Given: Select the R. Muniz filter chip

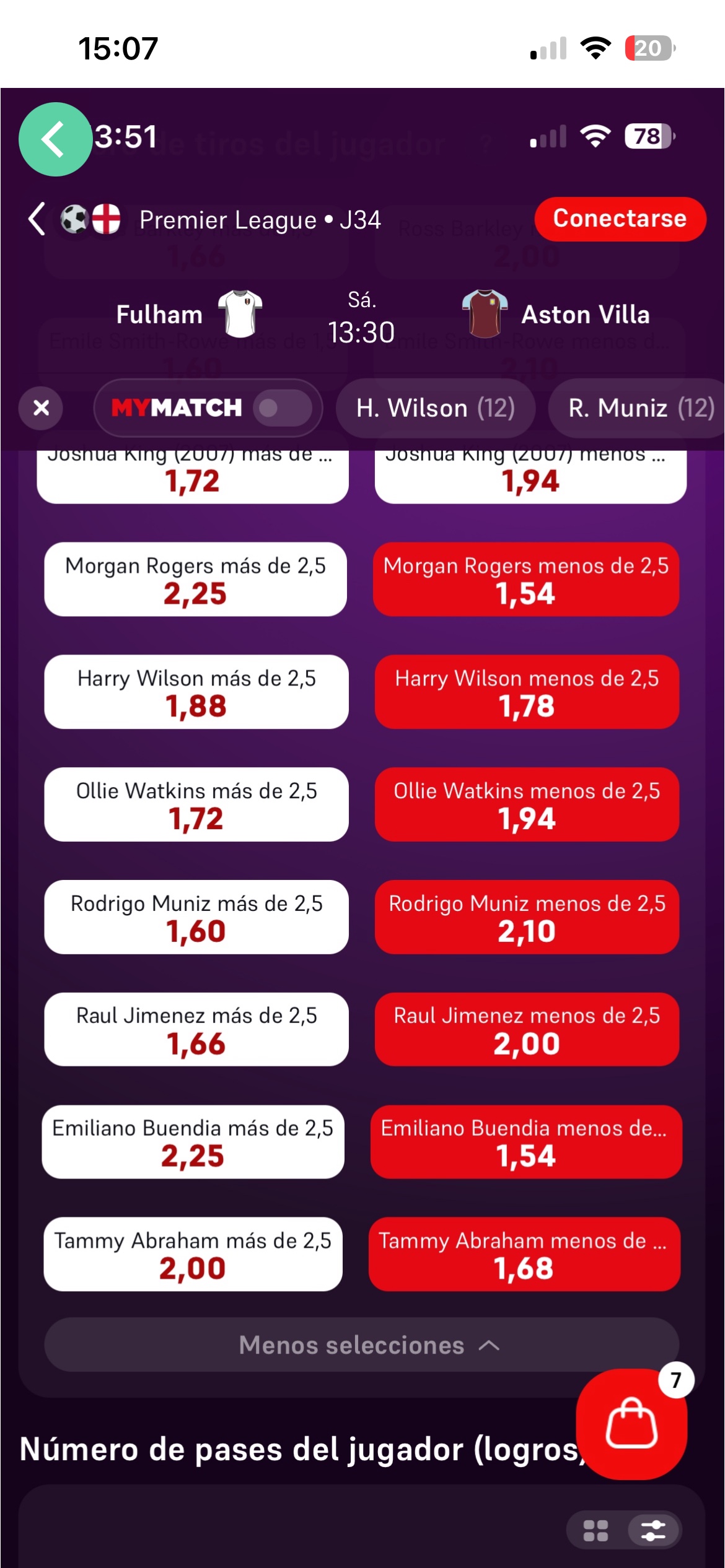Looking at the screenshot, I should tap(638, 408).
